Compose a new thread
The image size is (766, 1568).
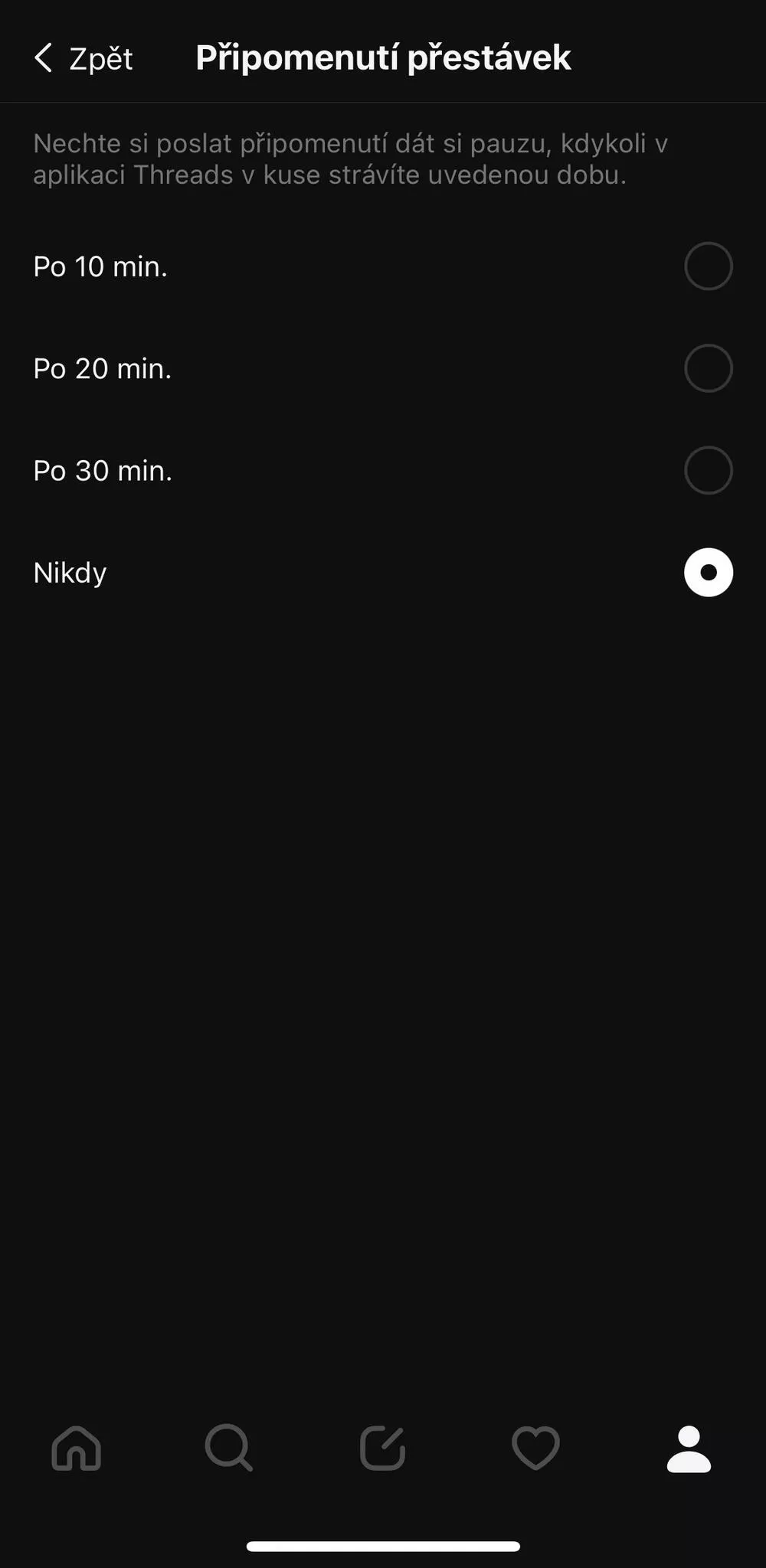382,1448
